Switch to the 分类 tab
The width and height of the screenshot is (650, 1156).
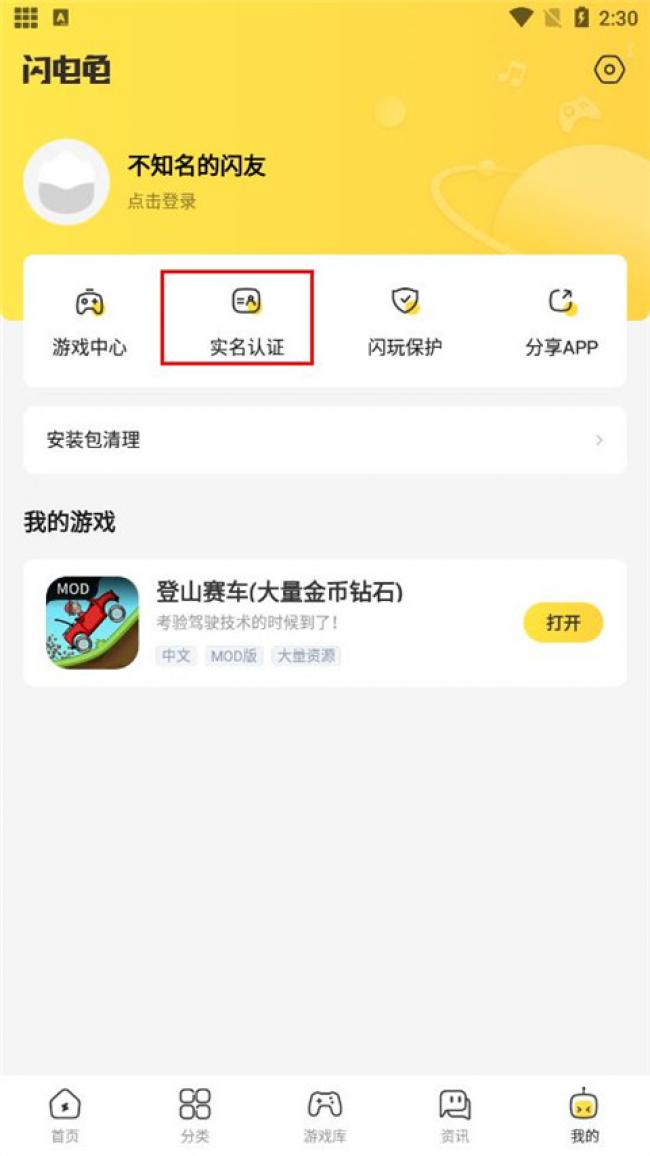point(195,1115)
